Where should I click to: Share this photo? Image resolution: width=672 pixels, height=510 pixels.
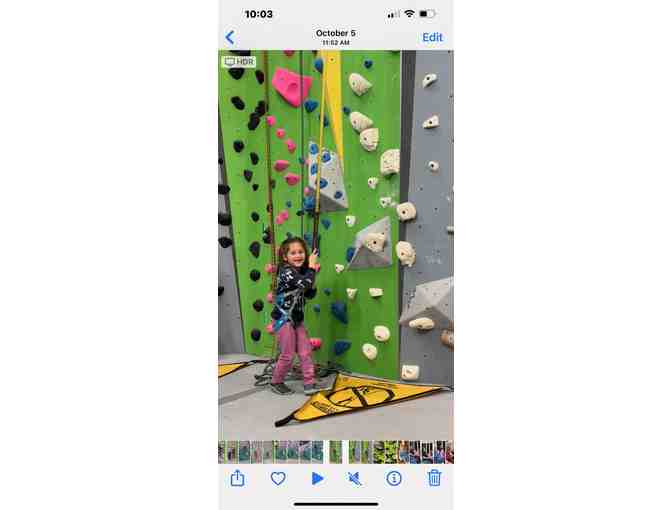(238, 478)
